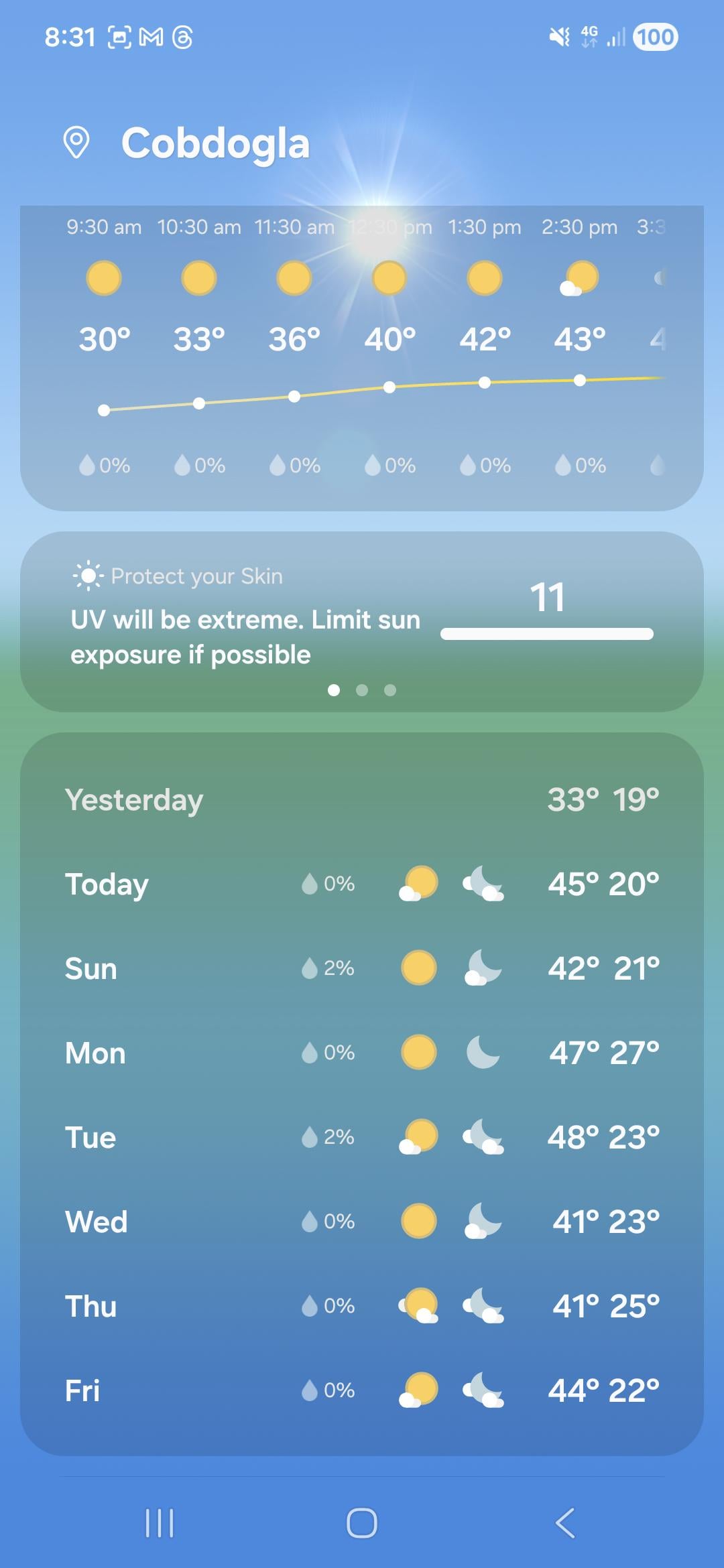
Task: View Sun forecast details
Action: pos(362,968)
